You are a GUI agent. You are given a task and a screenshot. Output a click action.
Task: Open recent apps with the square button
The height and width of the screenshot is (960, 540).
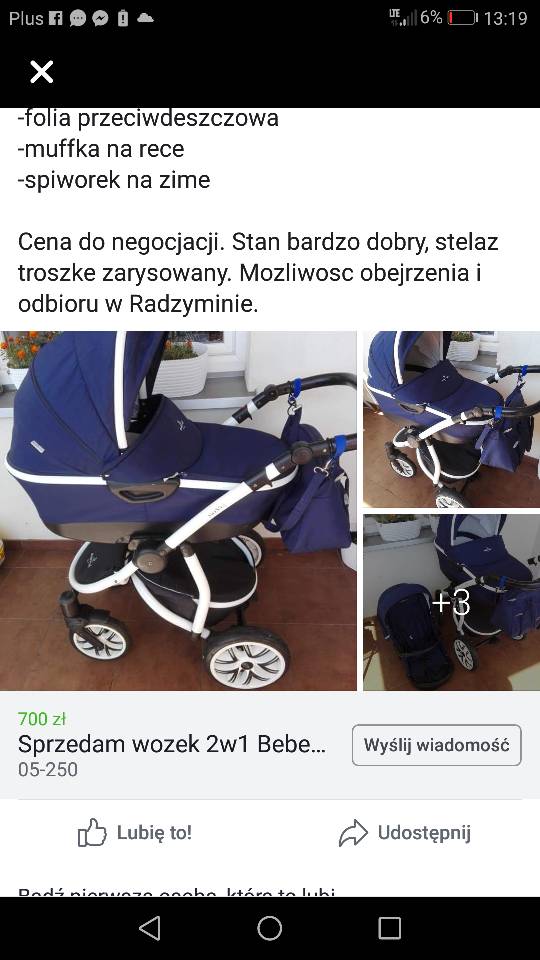(x=389, y=928)
